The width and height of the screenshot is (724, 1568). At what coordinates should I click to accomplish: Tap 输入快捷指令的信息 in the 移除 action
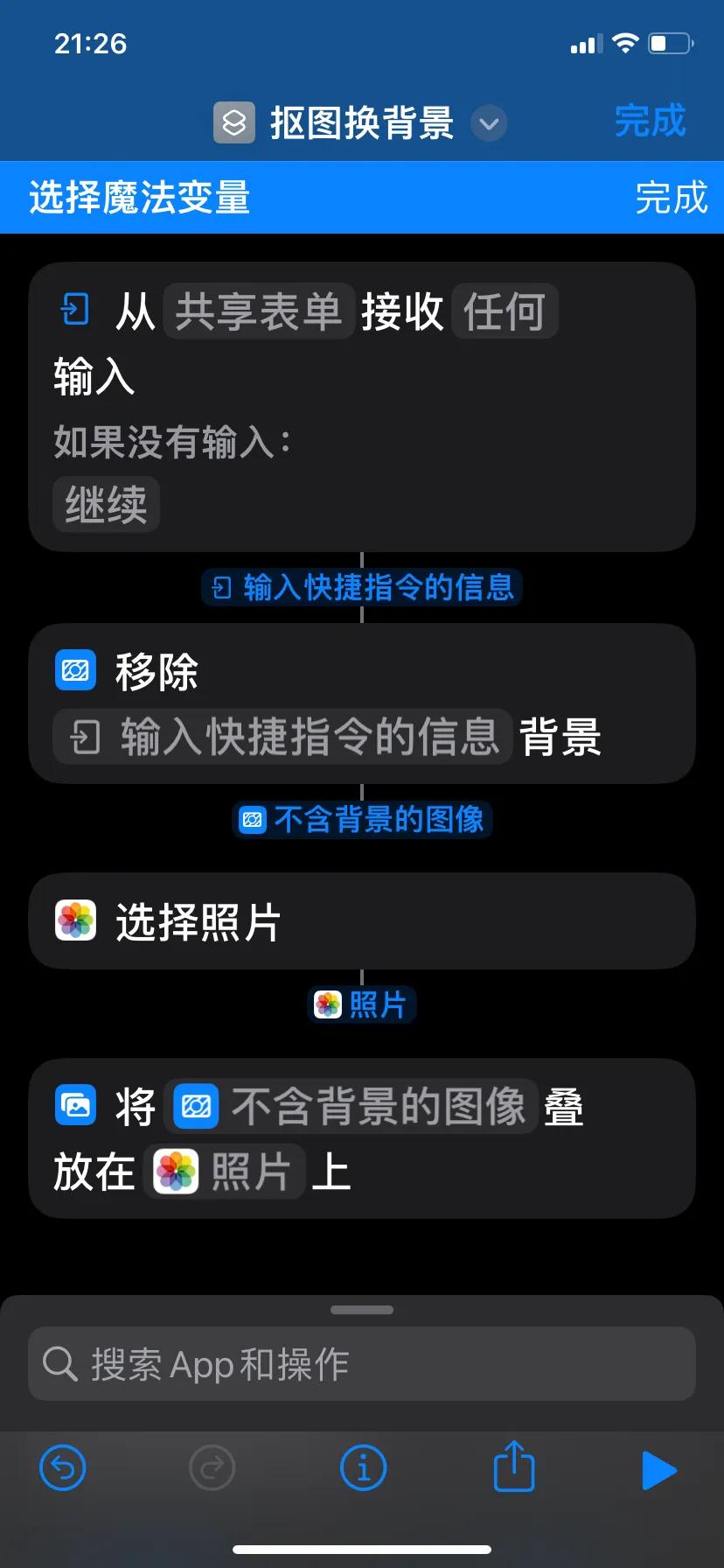[282, 737]
